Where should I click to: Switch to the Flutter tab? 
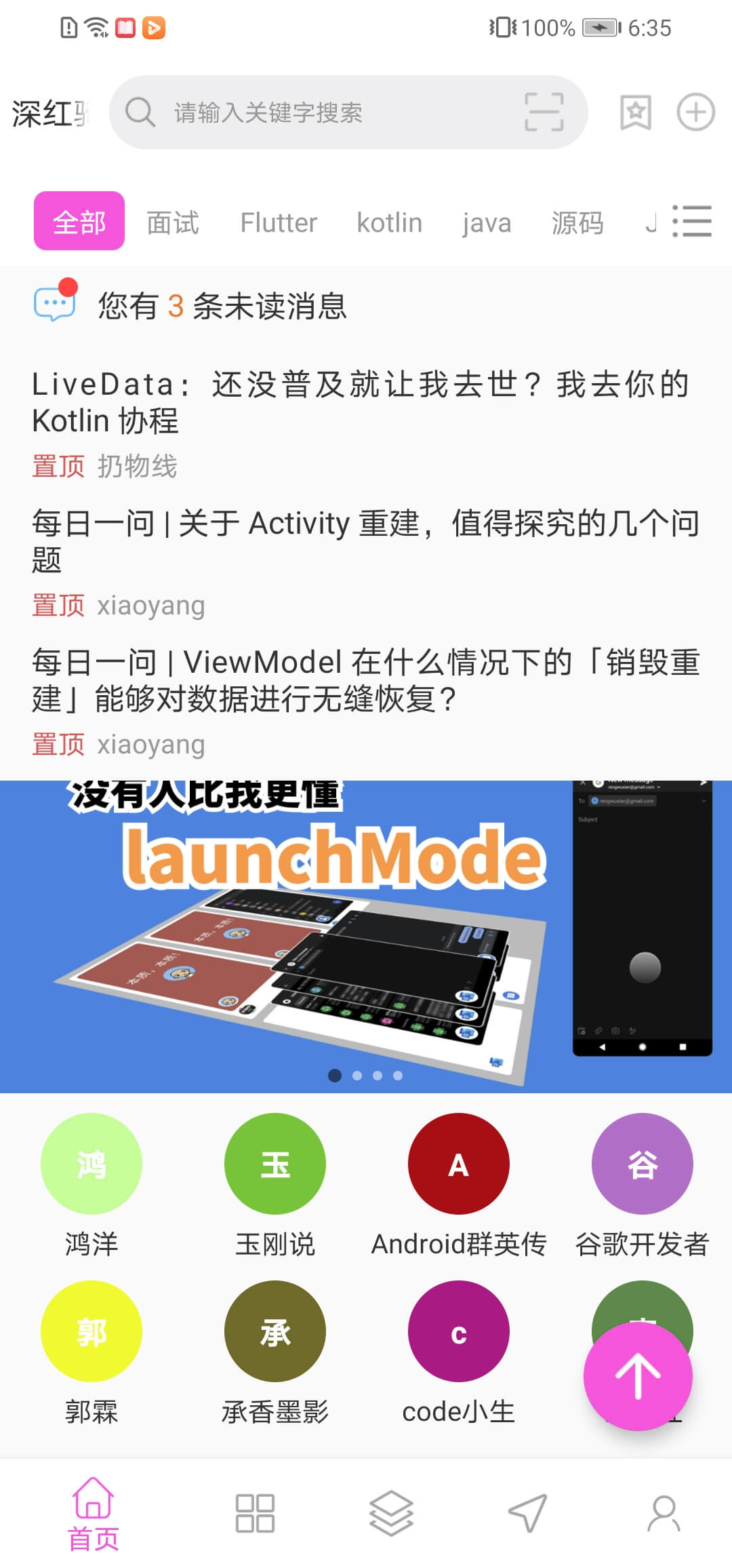click(279, 222)
